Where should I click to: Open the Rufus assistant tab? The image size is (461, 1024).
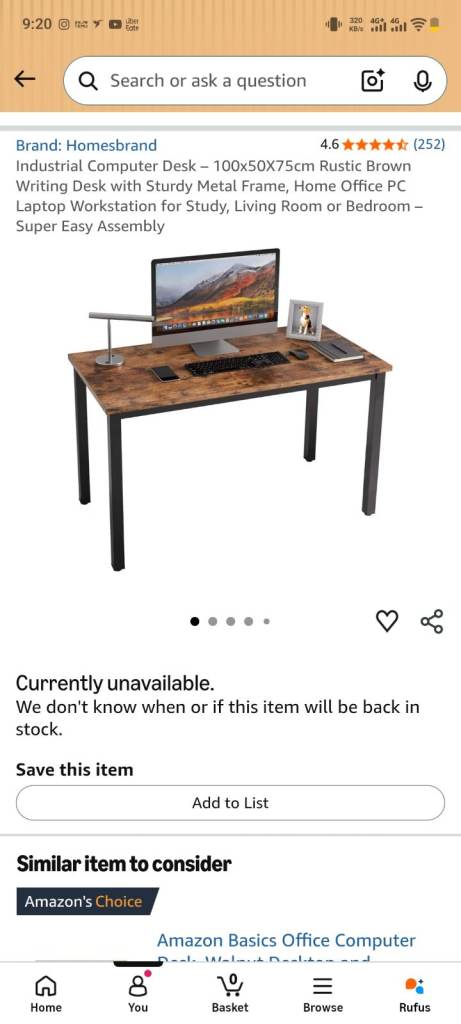[x=415, y=993]
